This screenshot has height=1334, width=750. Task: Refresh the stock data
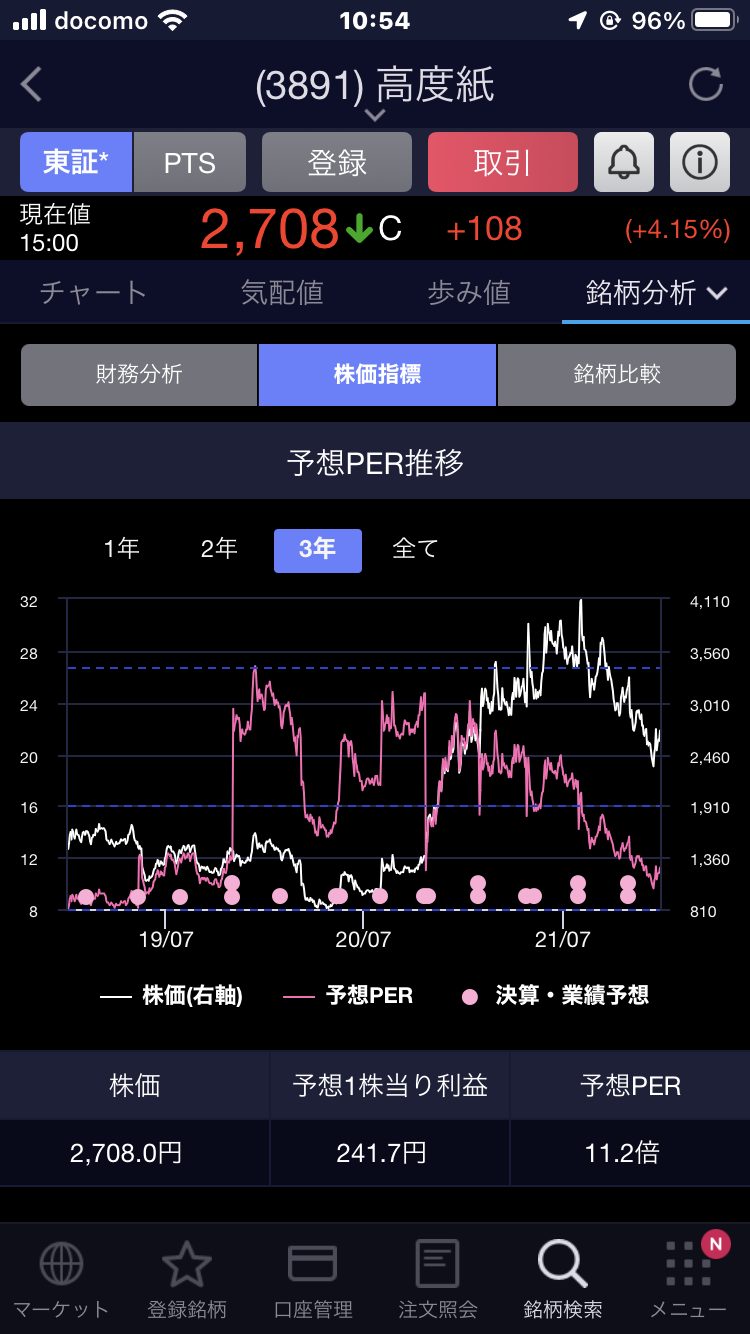tap(705, 85)
